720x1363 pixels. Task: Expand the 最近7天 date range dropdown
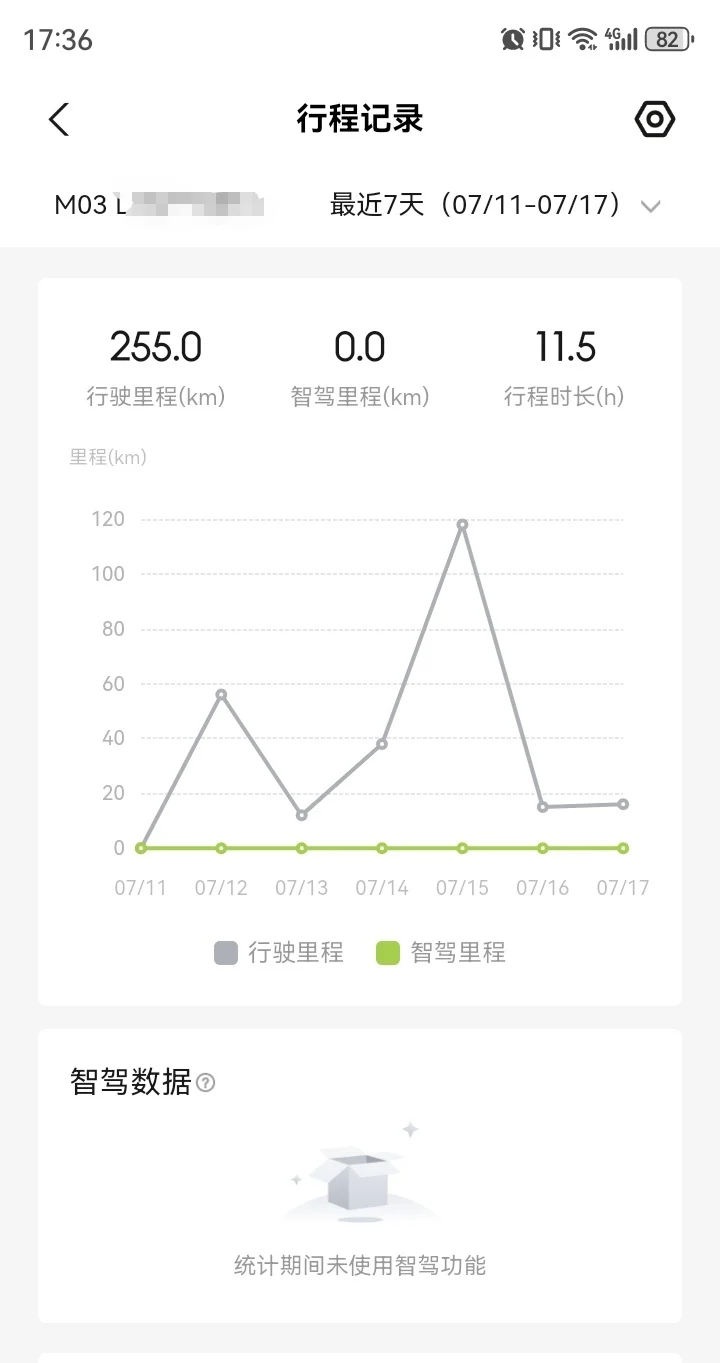click(x=495, y=206)
